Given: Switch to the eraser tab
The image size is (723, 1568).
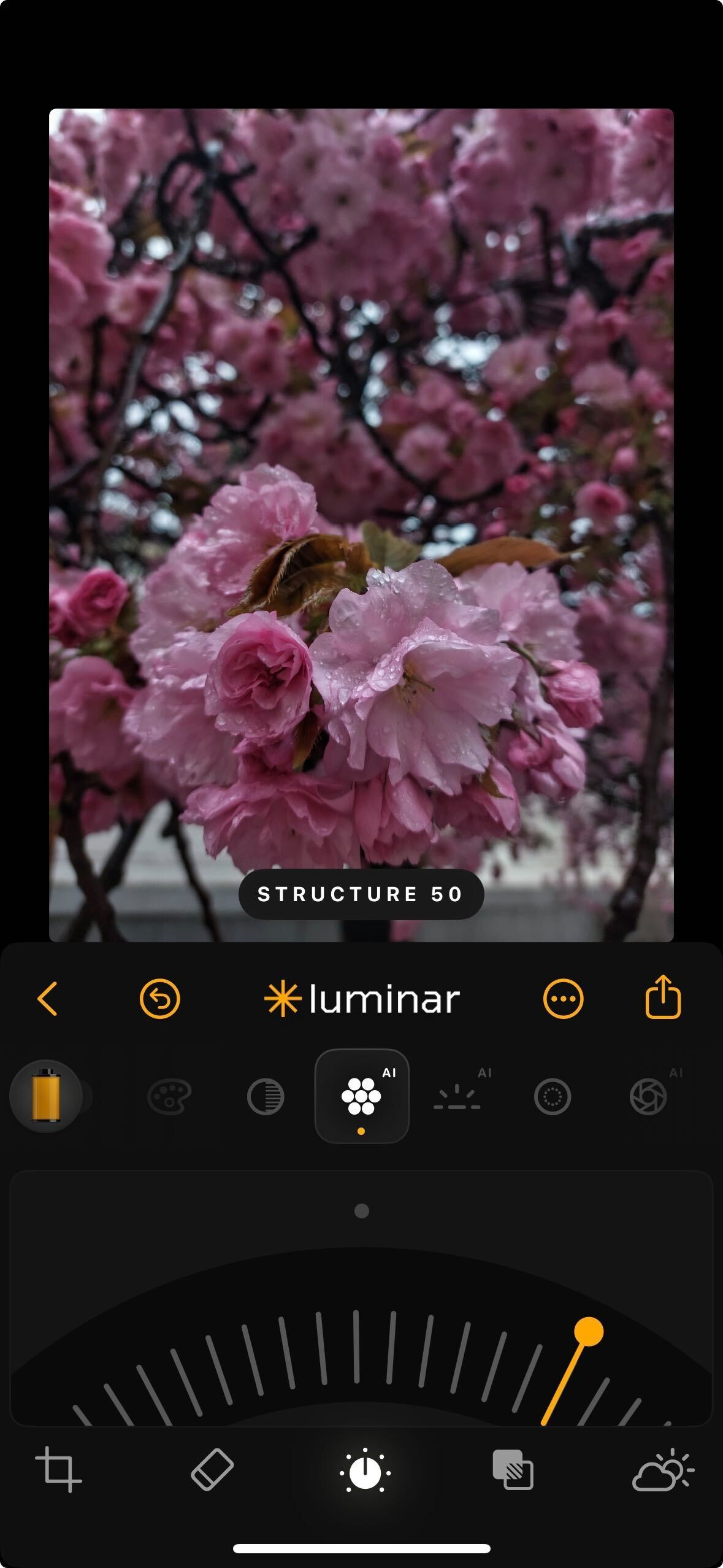Looking at the screenshot, I should point(212,1469).
